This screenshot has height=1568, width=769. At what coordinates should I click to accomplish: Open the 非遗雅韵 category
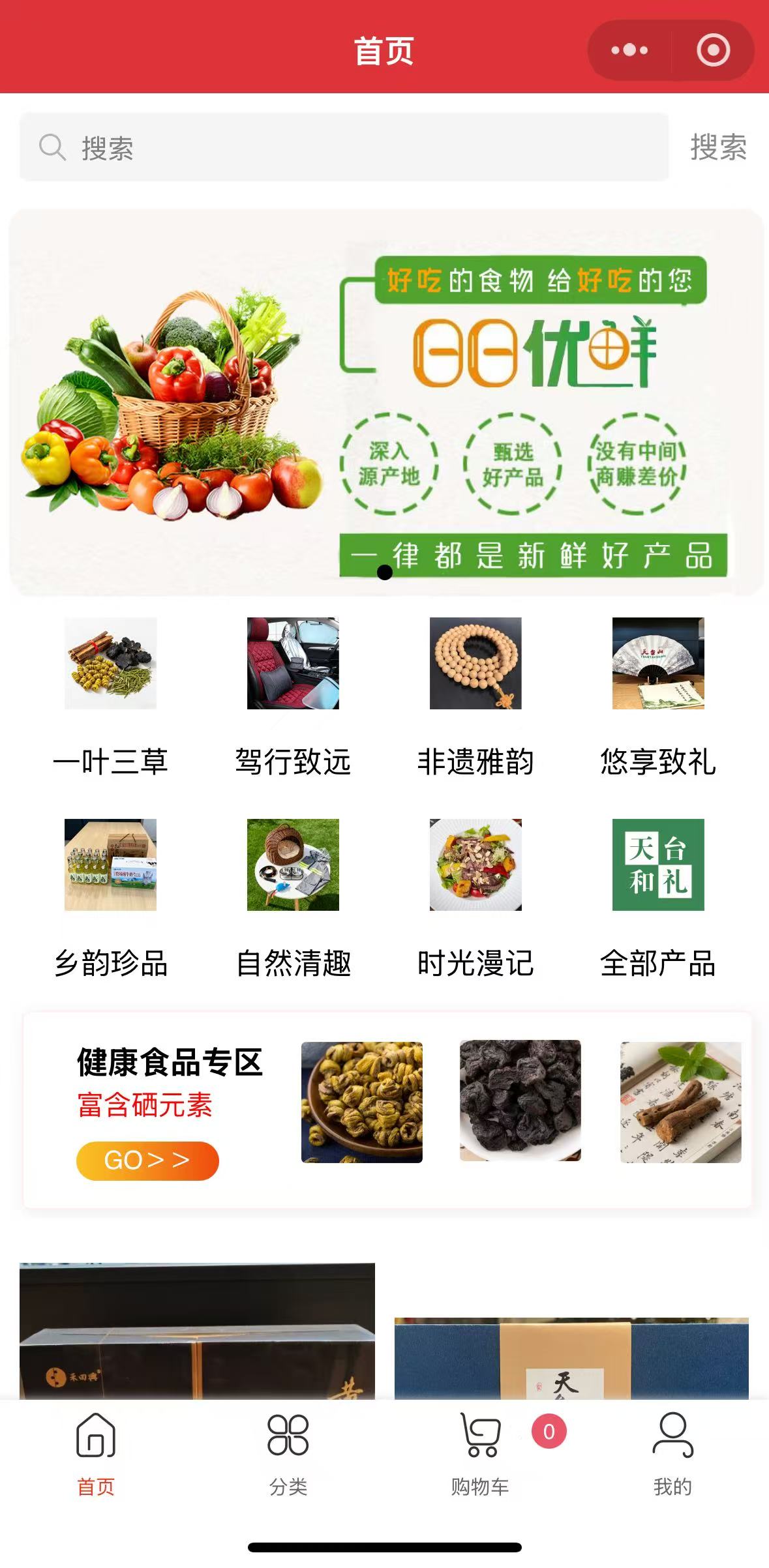(x=475, y=695)
